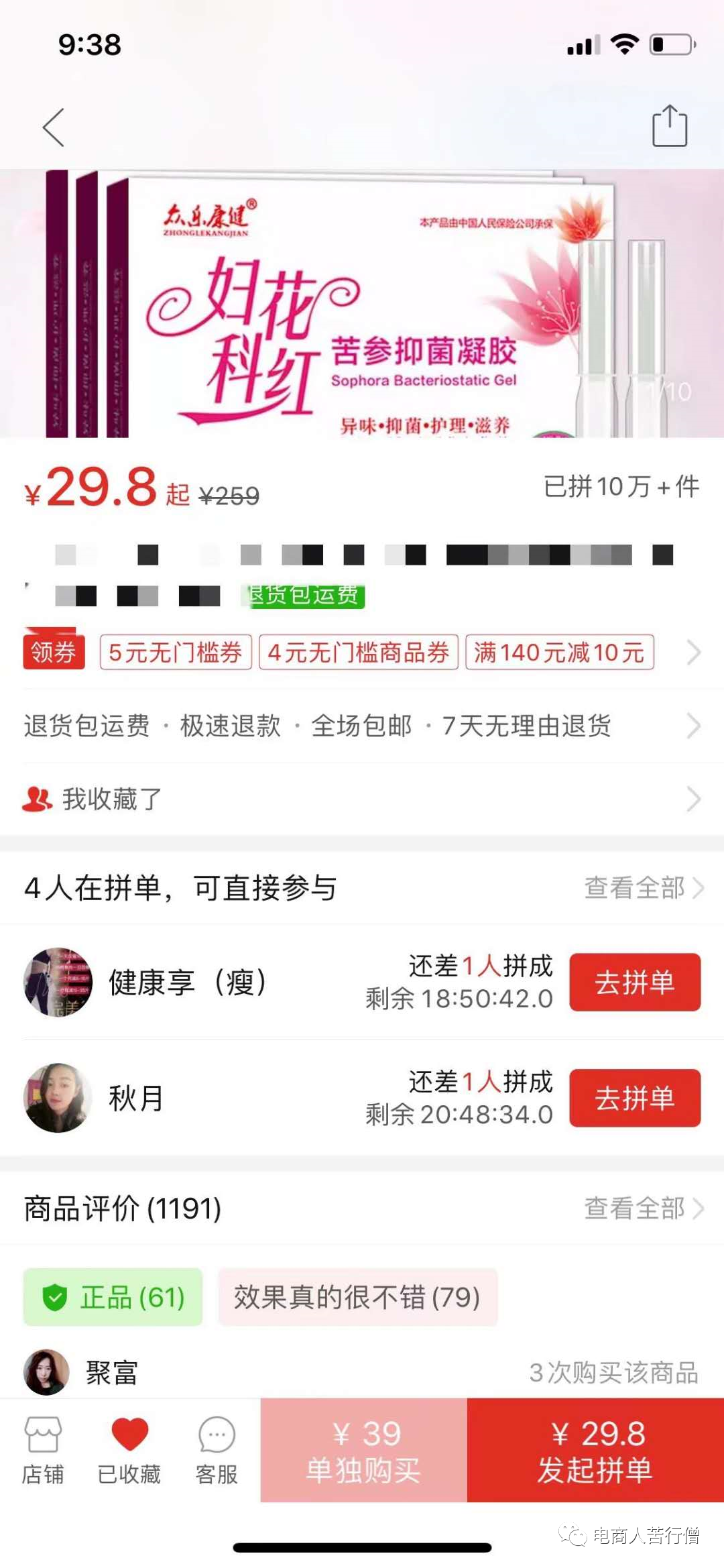Filter reviews by 效果真的很不错 (79)
724x1568 pixels.
(357, 1297)
